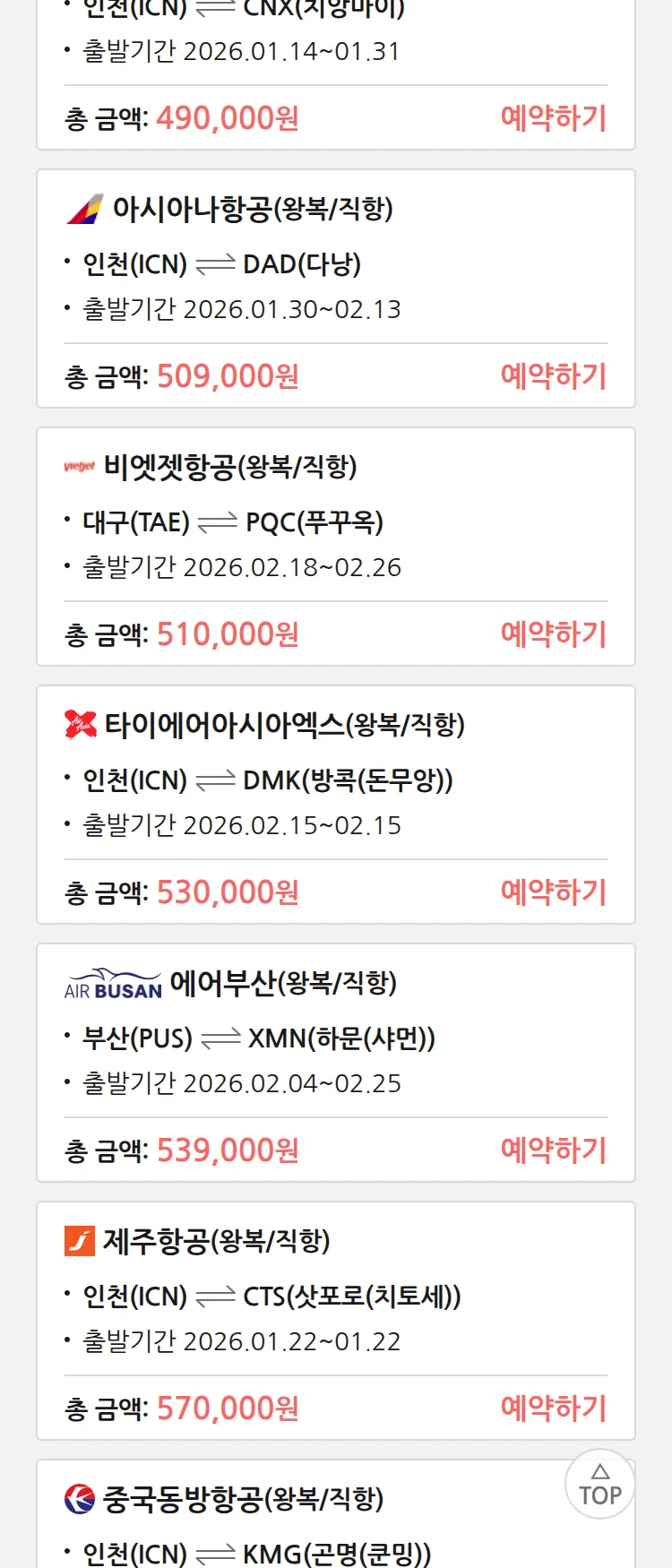Jump to top with the TOP button
This screenshot has width=672, height=1568.
599,1485
